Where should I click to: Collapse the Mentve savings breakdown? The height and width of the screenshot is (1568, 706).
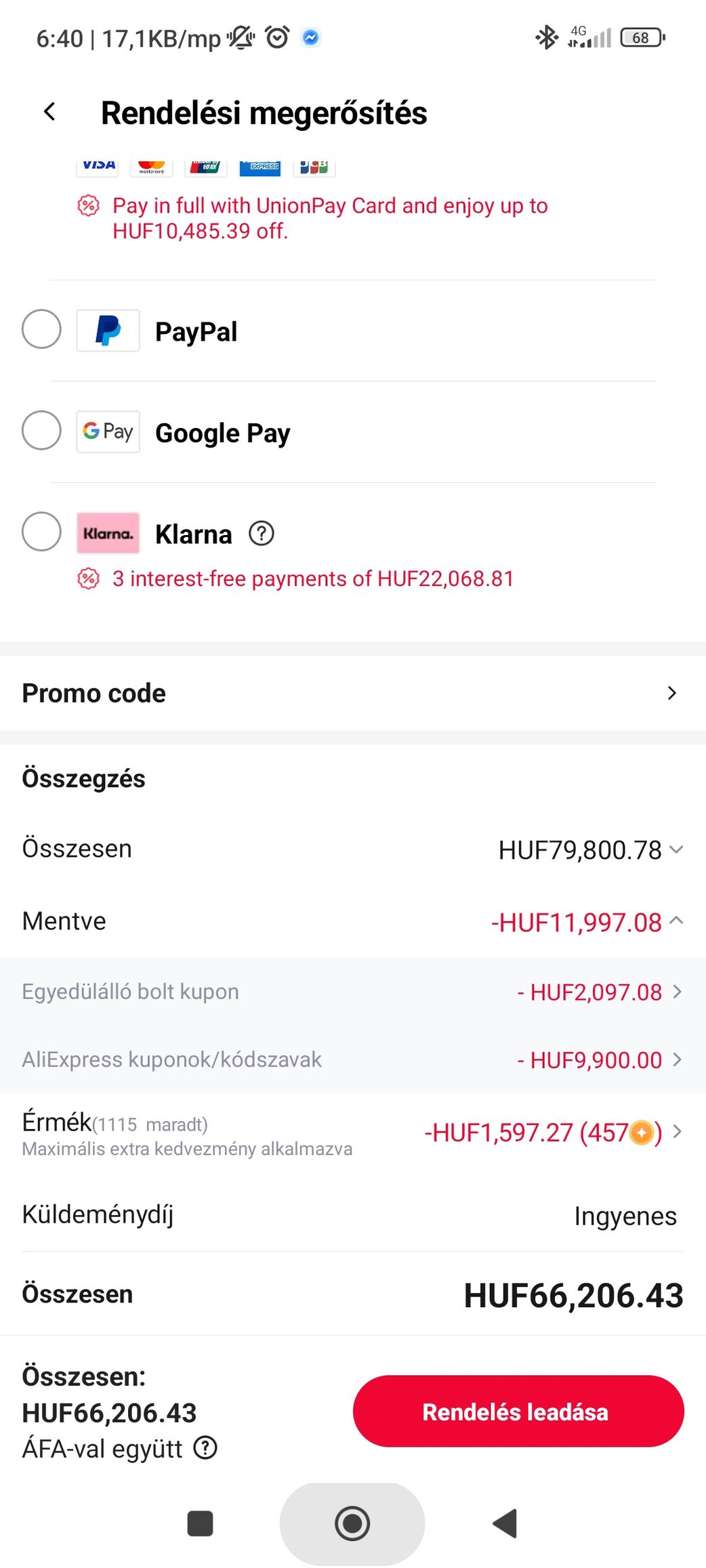676,921
